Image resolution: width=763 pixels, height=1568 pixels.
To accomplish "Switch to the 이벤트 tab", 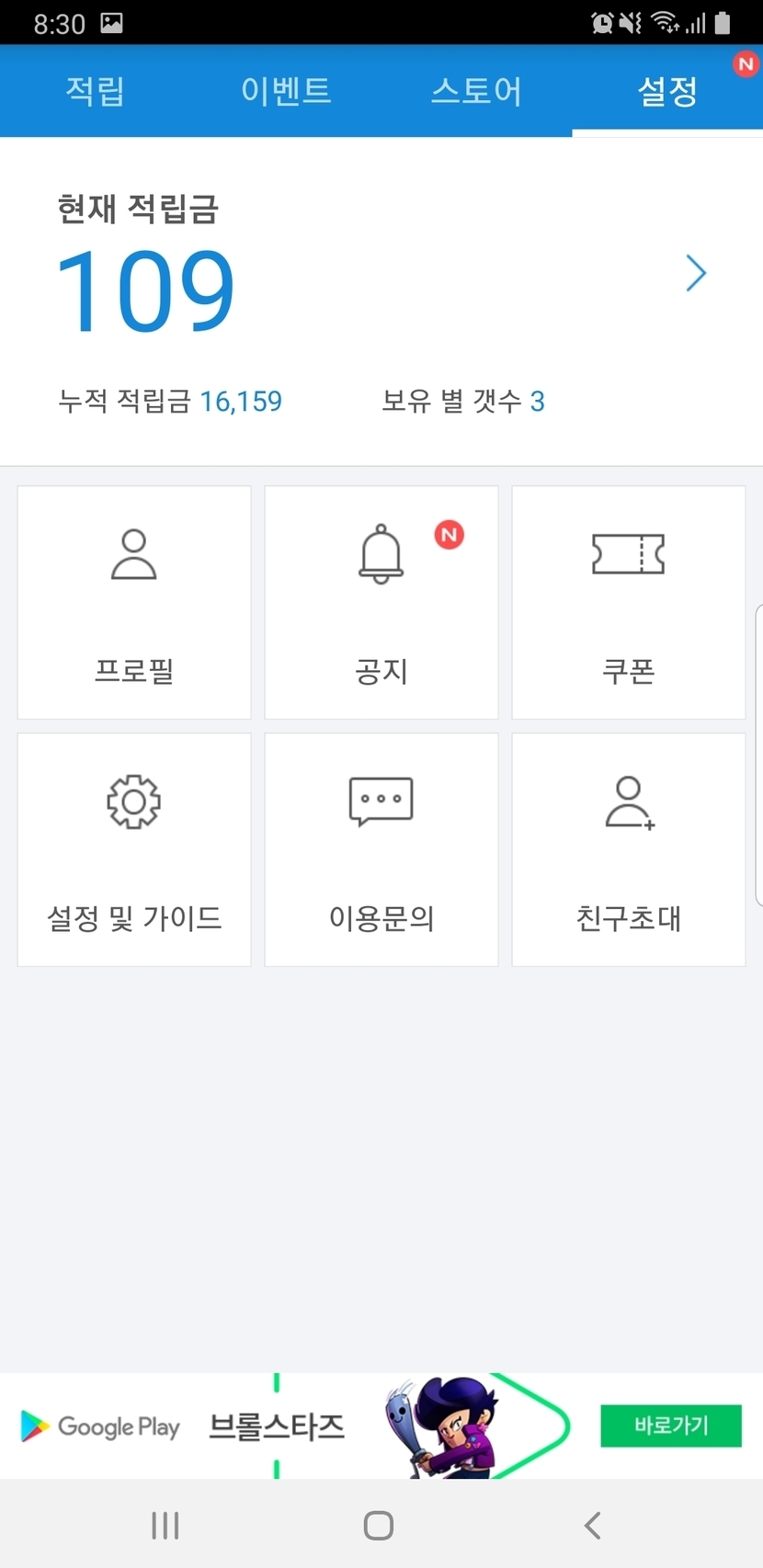I will click(x=286, y=91).
